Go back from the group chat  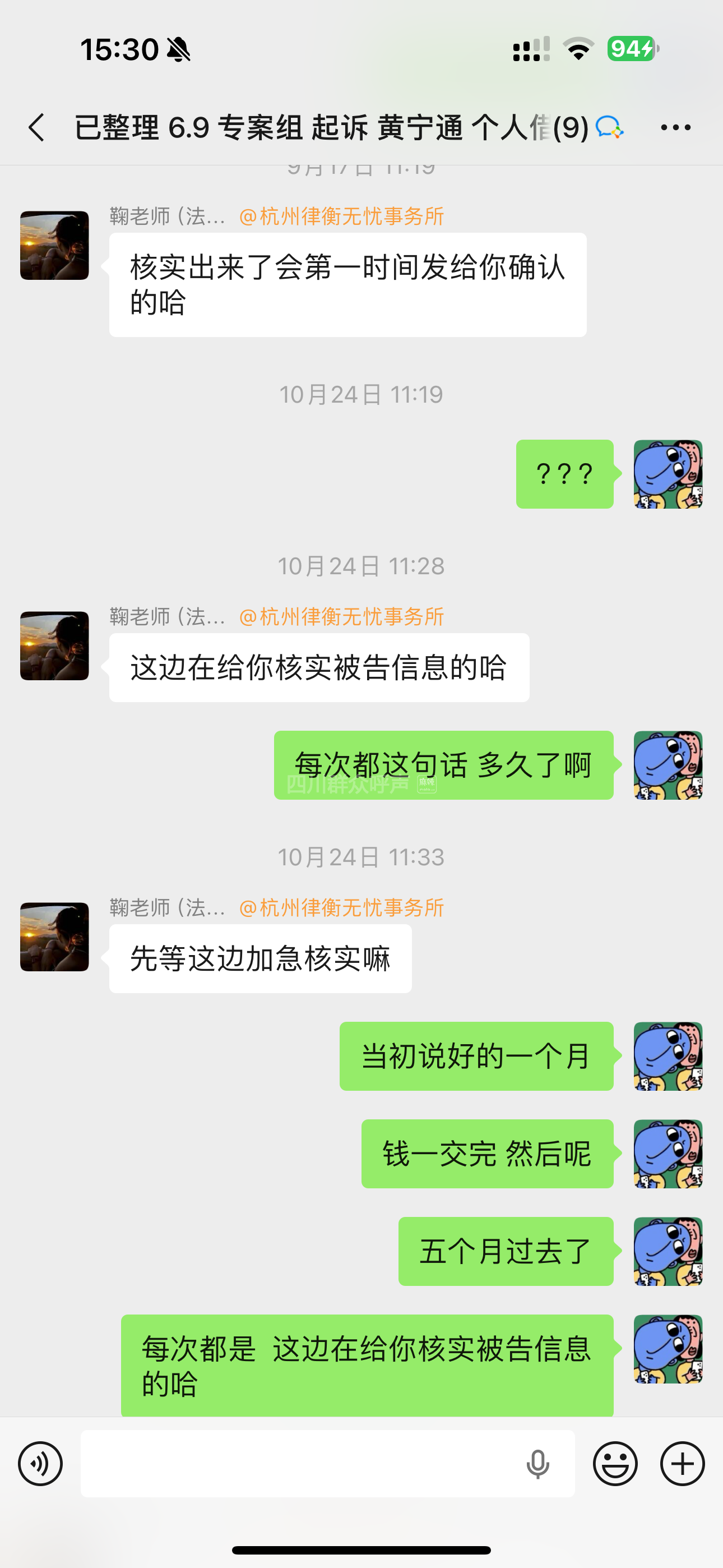pos(37,128)
